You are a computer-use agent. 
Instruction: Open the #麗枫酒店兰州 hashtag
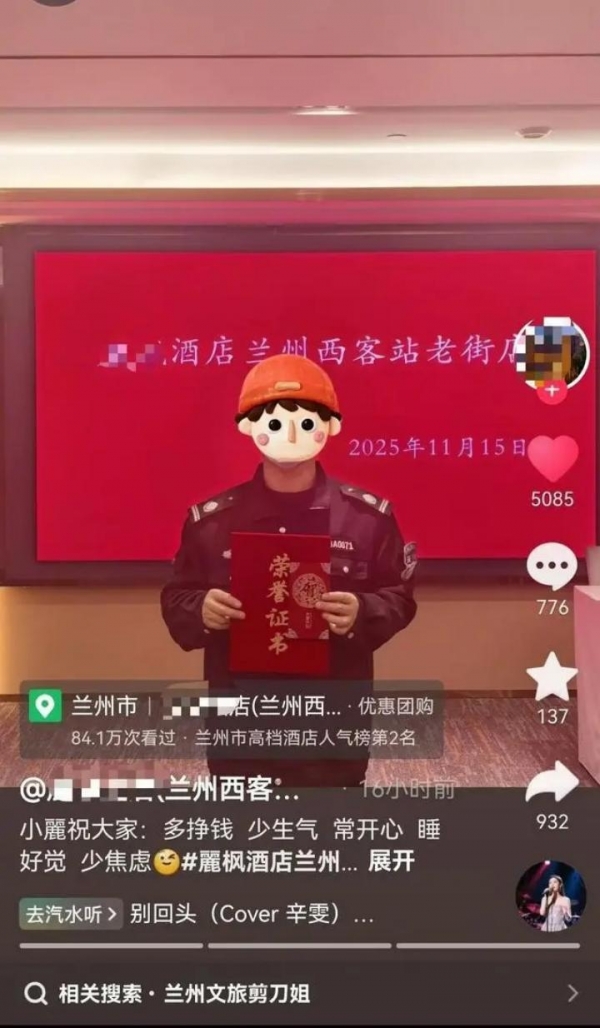268,862
